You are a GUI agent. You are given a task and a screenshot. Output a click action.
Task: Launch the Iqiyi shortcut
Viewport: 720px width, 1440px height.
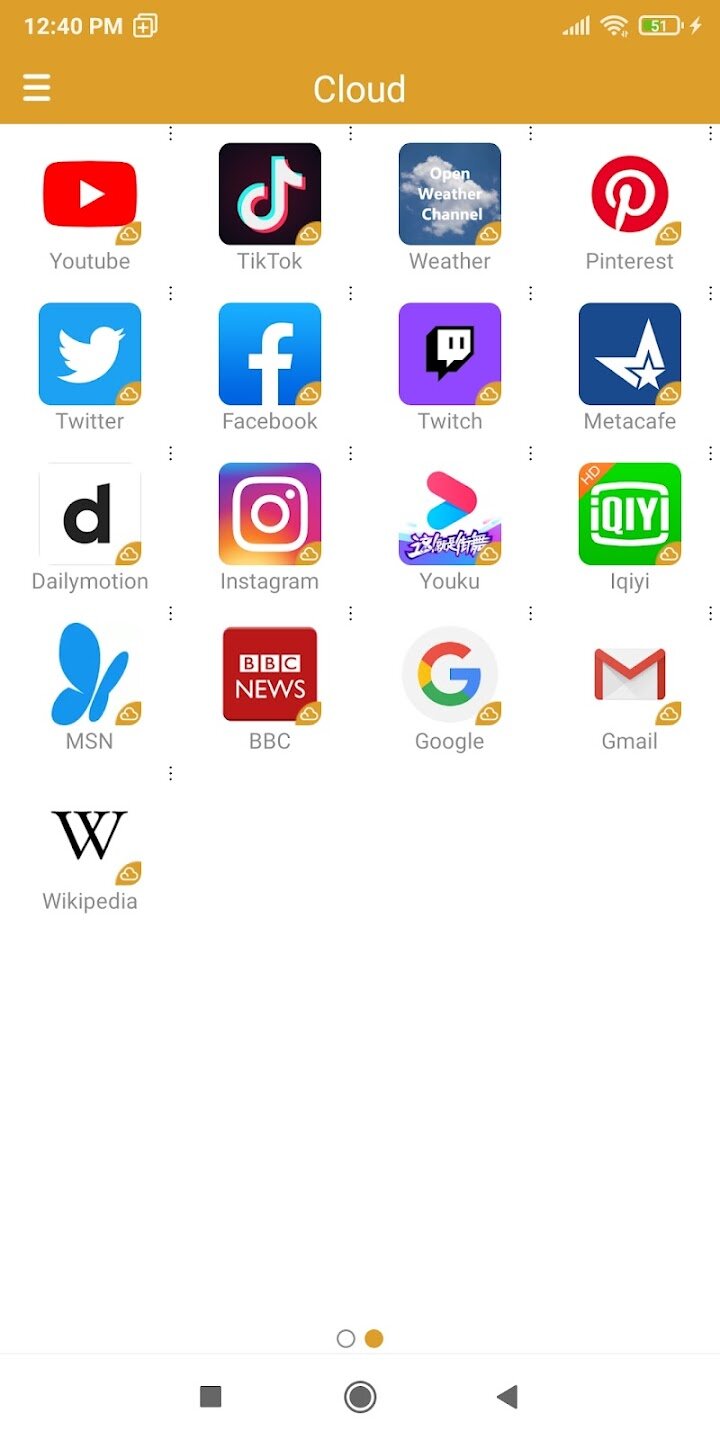click(x=630, y=514)
